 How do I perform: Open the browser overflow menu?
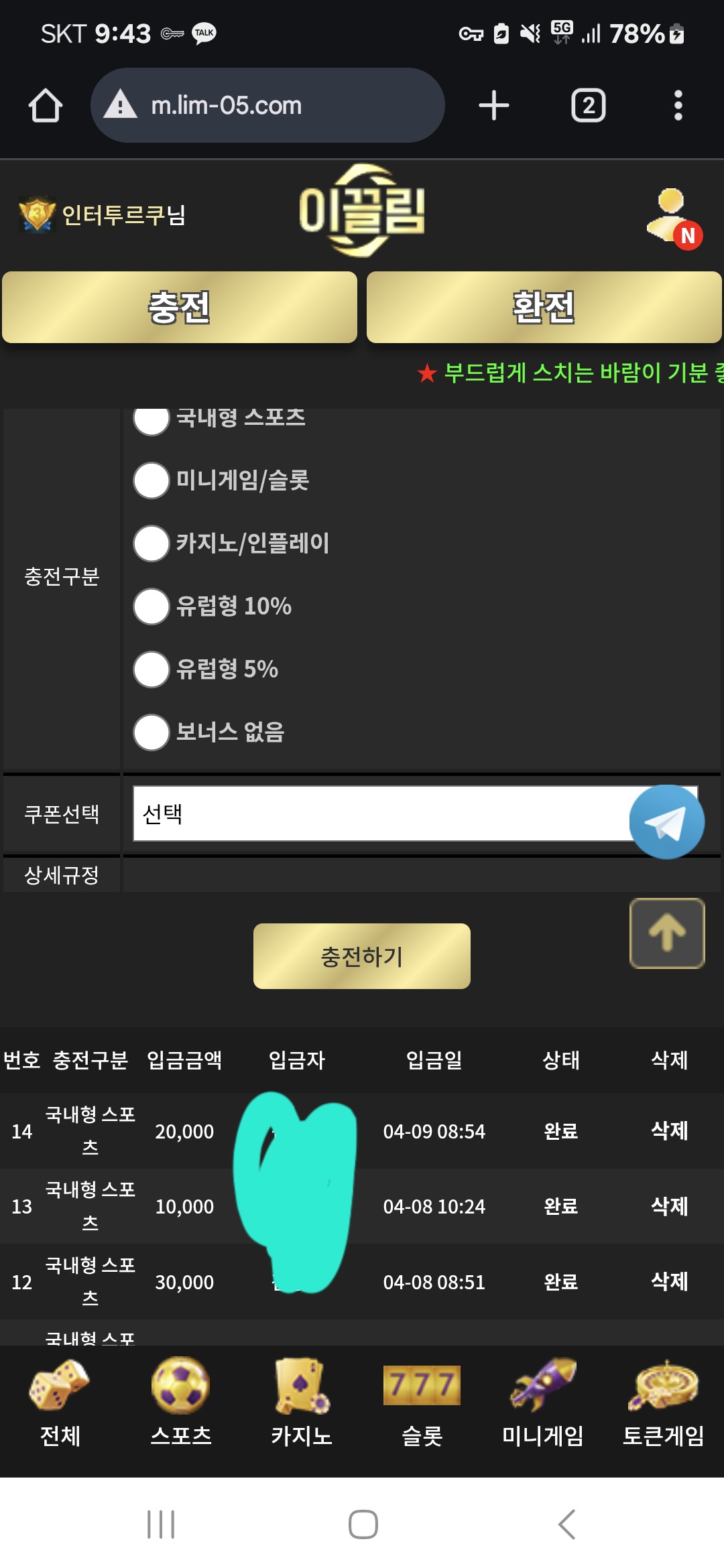point(678,105)
